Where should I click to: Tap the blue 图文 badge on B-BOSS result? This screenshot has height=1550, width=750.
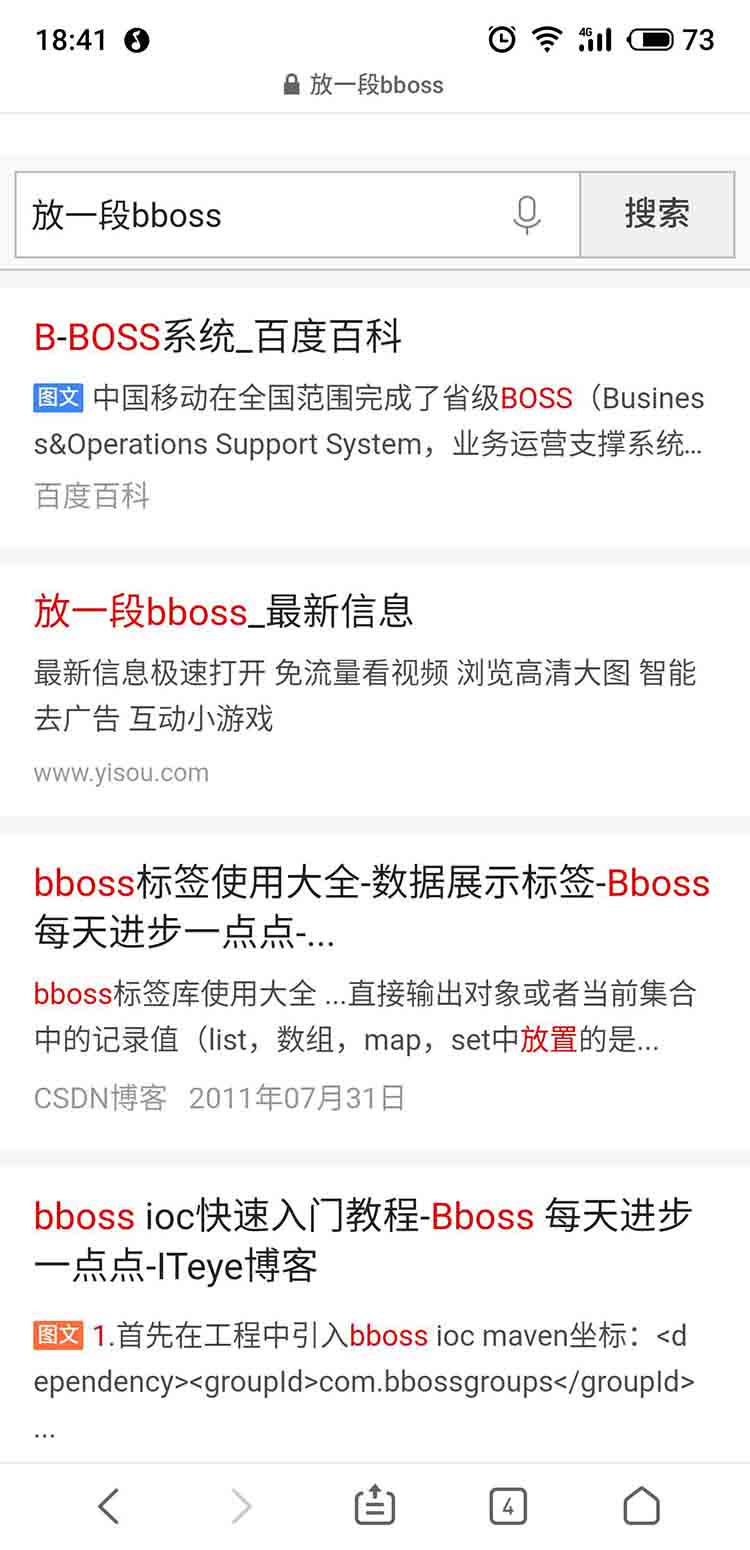point(57,397)
